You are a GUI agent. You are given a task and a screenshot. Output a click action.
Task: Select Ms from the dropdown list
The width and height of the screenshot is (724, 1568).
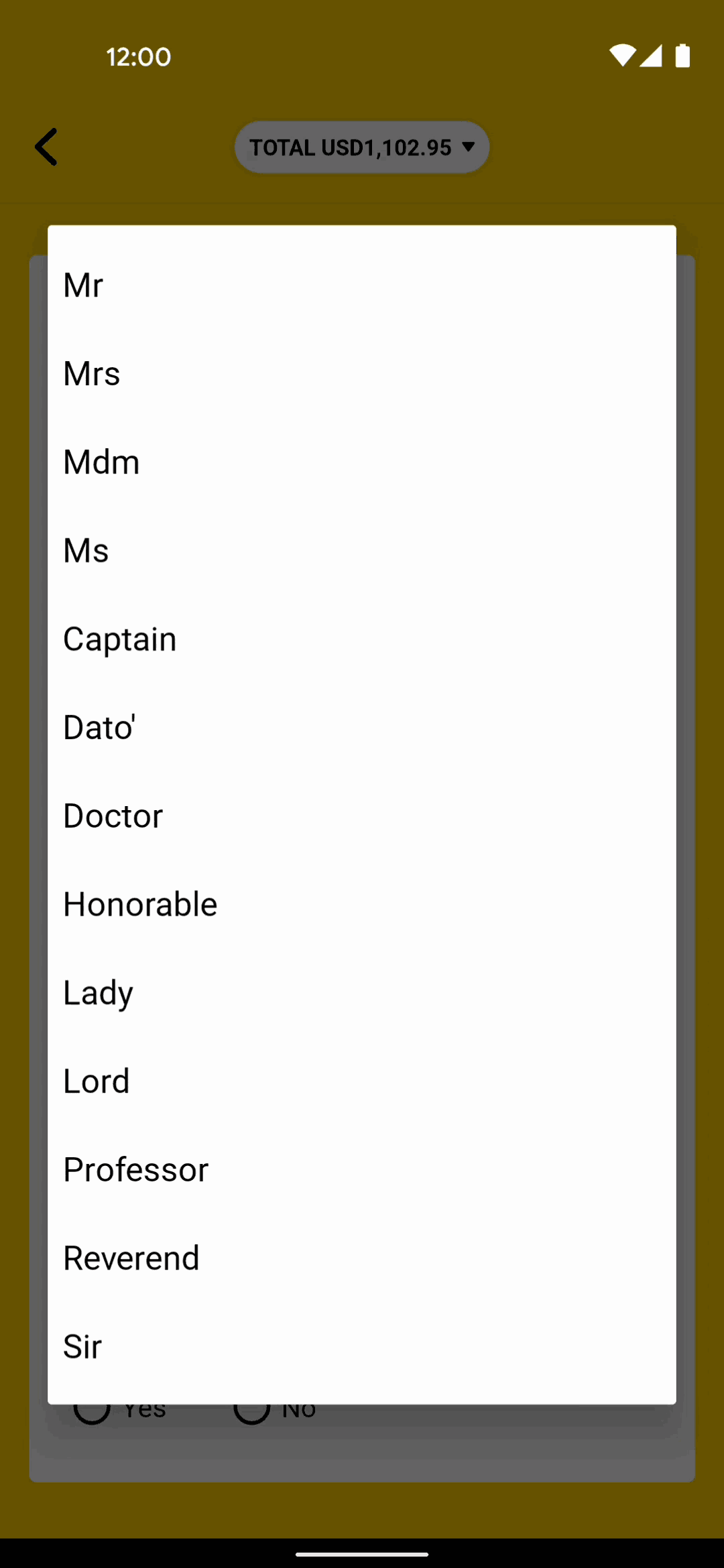(362, 551)
